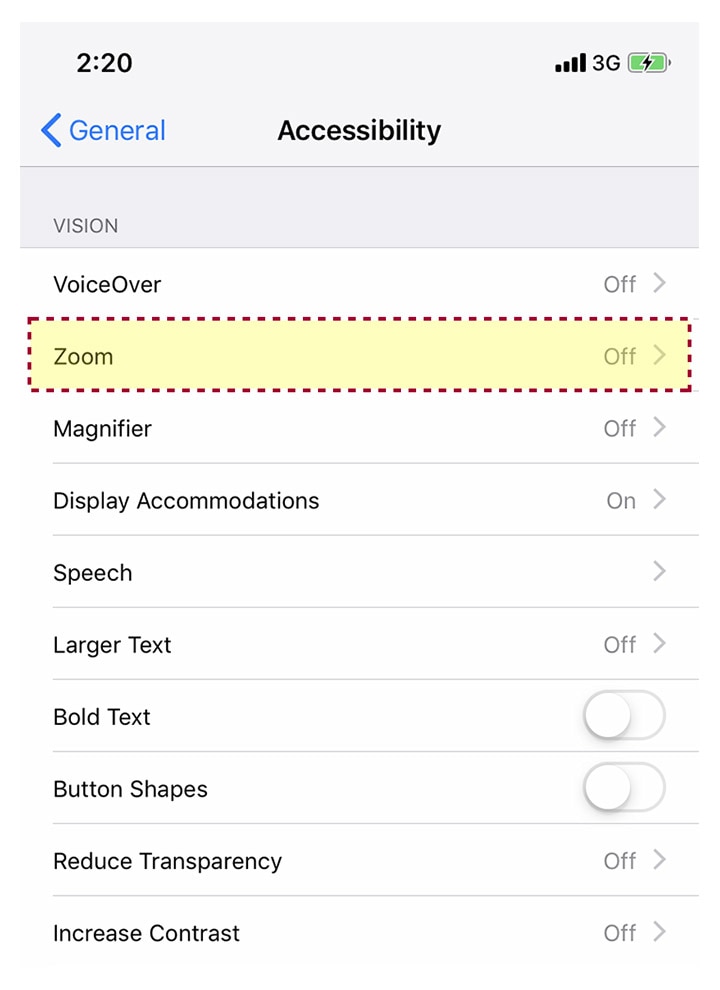Open Speech settings

tap(360, 572)
